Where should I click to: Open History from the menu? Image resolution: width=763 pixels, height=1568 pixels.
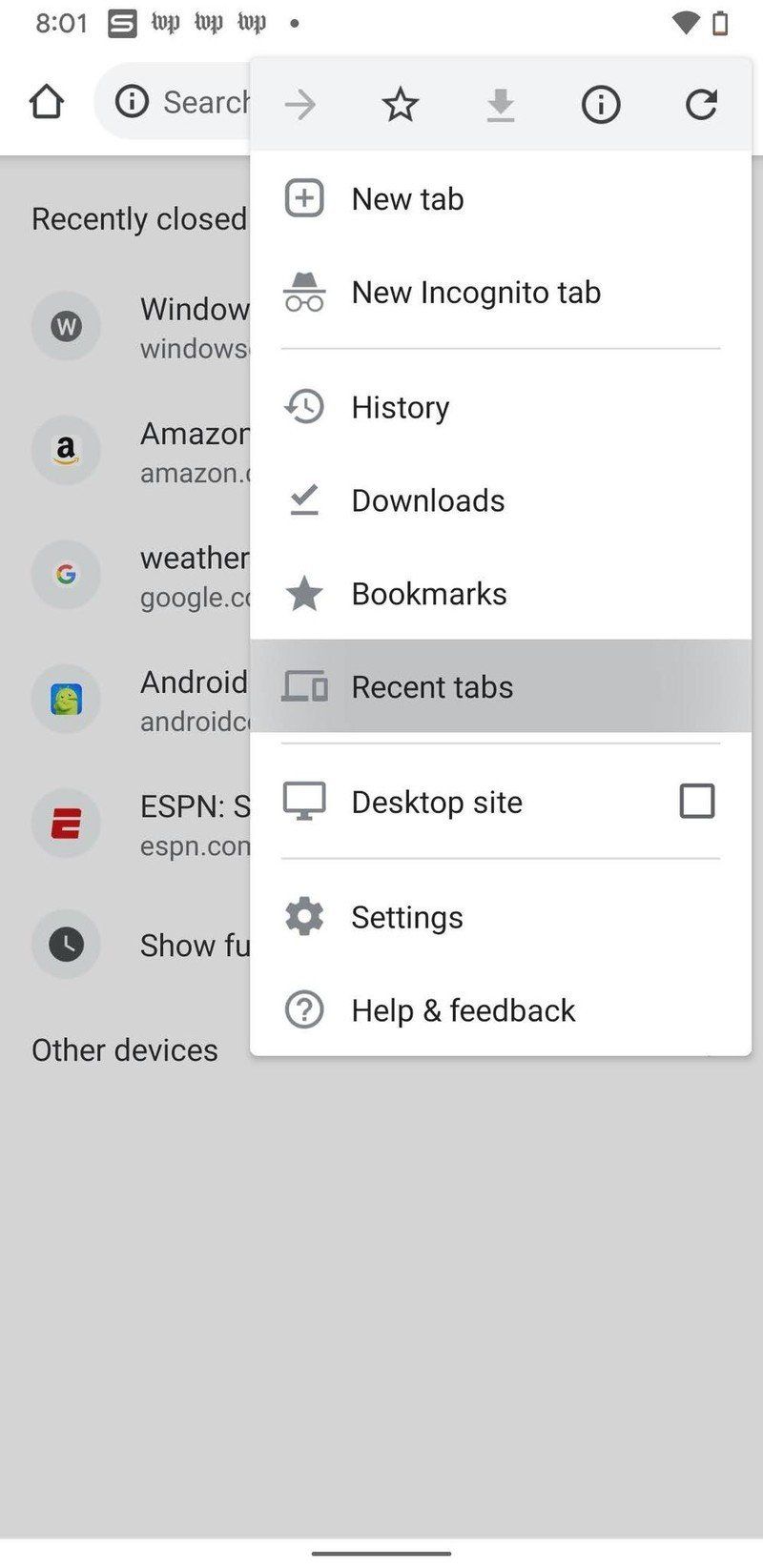400,407
